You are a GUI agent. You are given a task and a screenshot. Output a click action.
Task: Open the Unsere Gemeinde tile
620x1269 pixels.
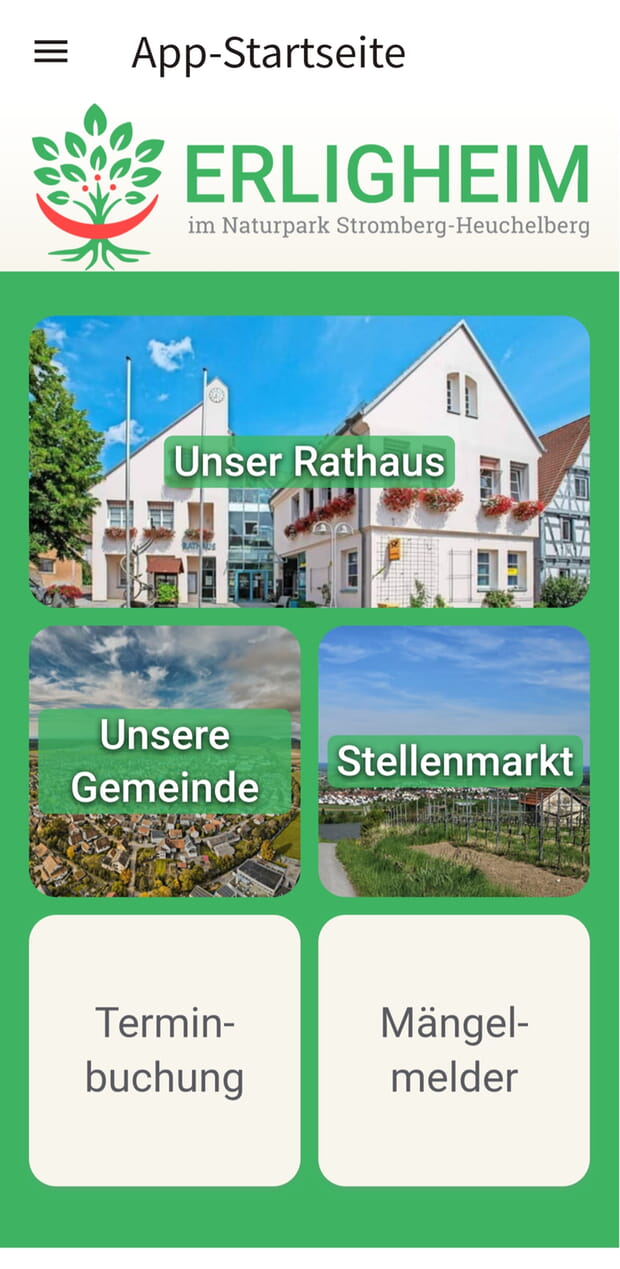pyautogui.click(x=165, y=761)
